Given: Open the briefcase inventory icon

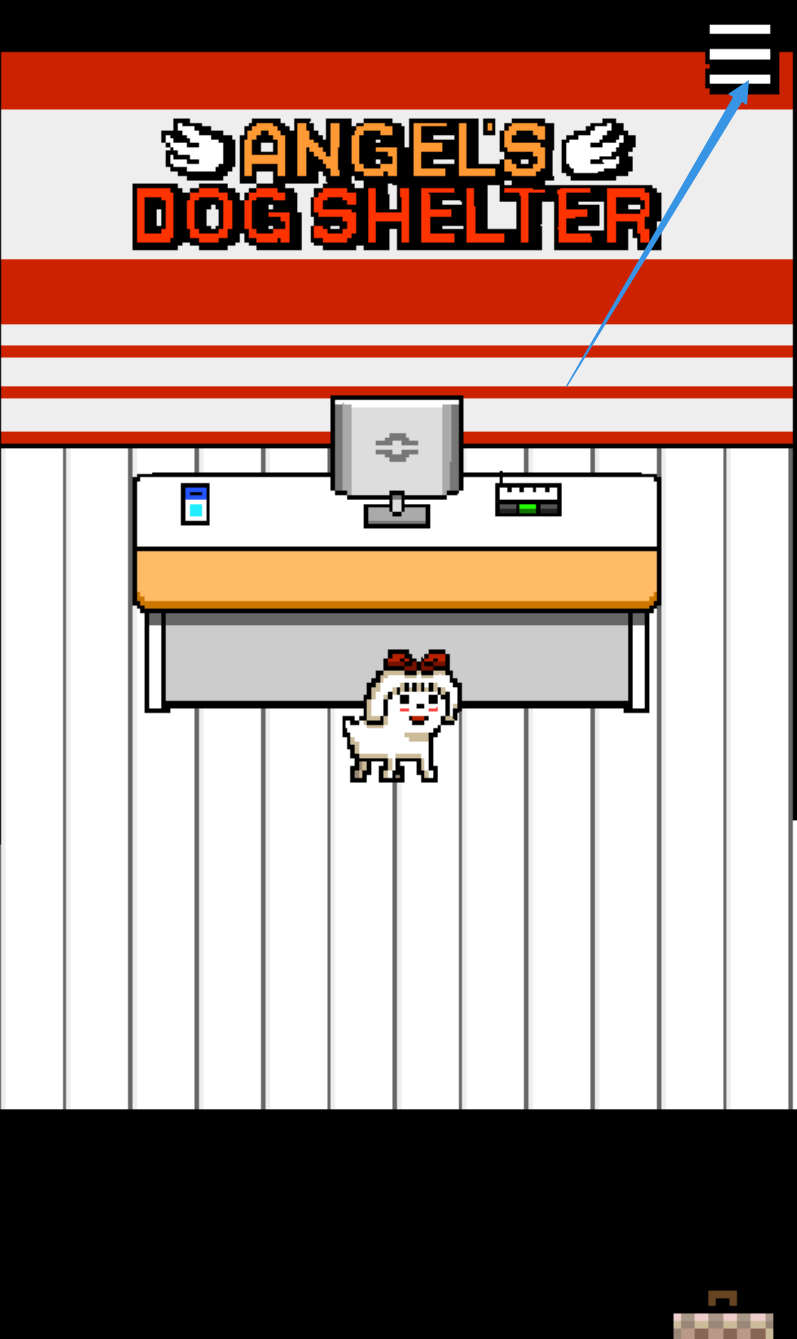Looking at the screenshot, I should (723, 1318).
